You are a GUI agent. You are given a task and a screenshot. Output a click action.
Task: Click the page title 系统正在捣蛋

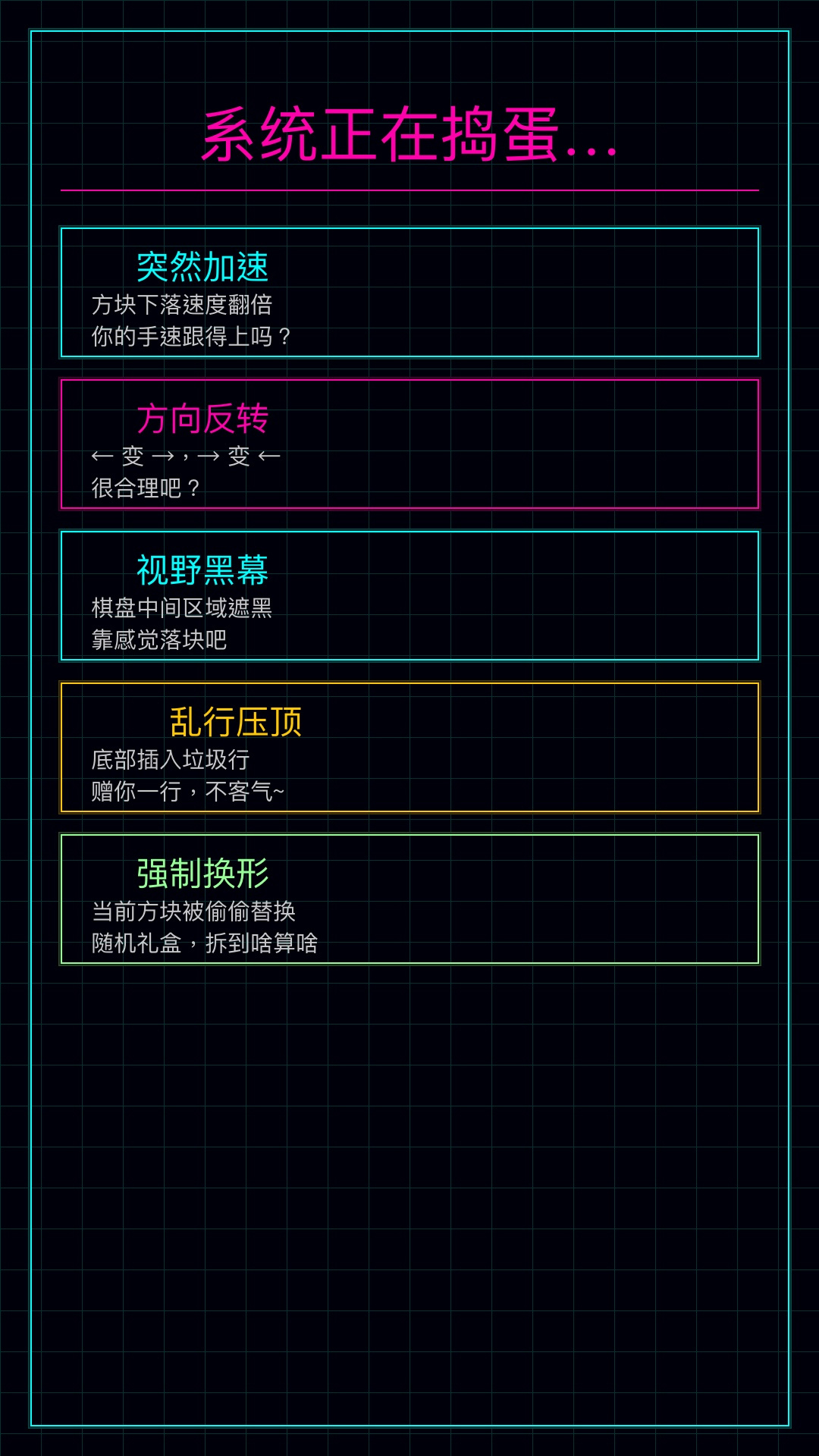point(409,136)
